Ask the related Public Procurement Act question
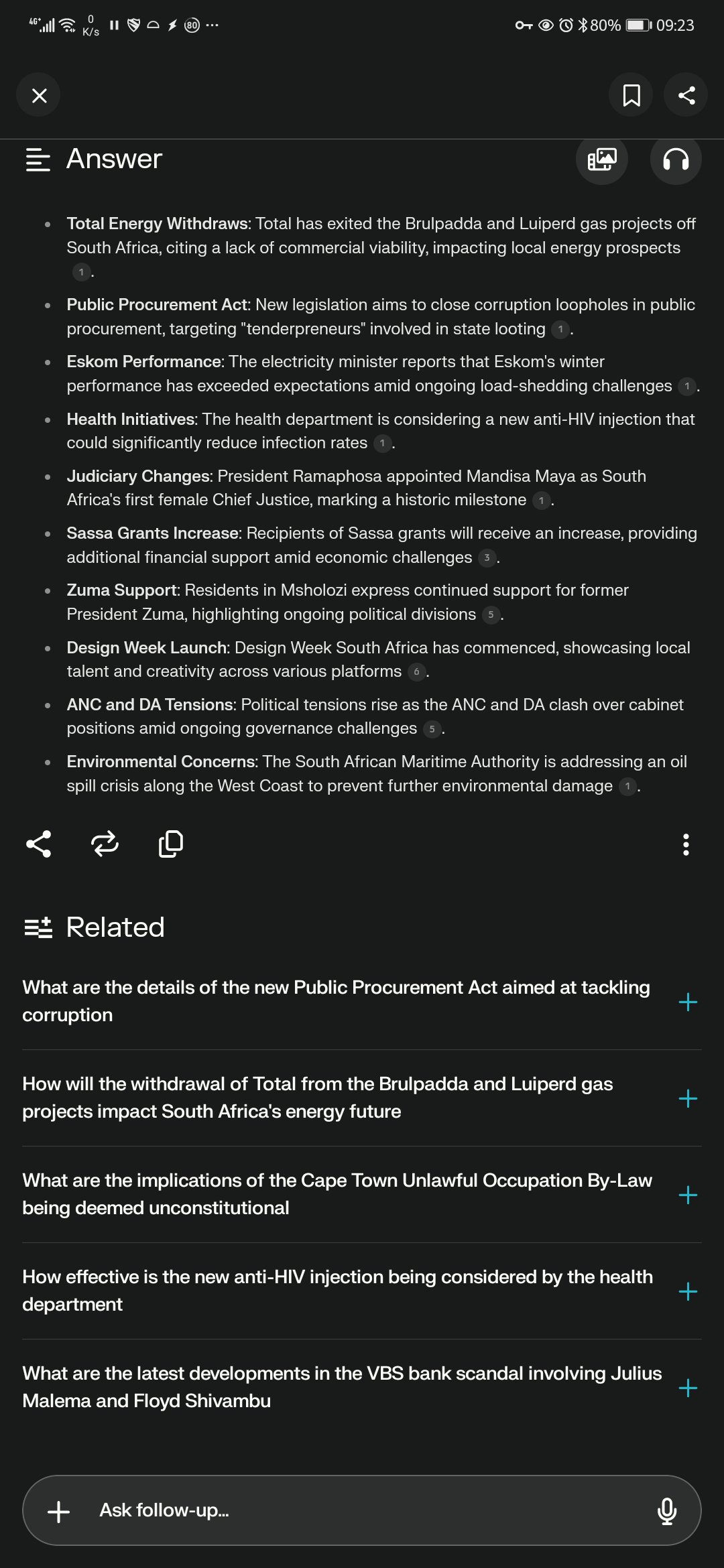 click(335, 1001)
